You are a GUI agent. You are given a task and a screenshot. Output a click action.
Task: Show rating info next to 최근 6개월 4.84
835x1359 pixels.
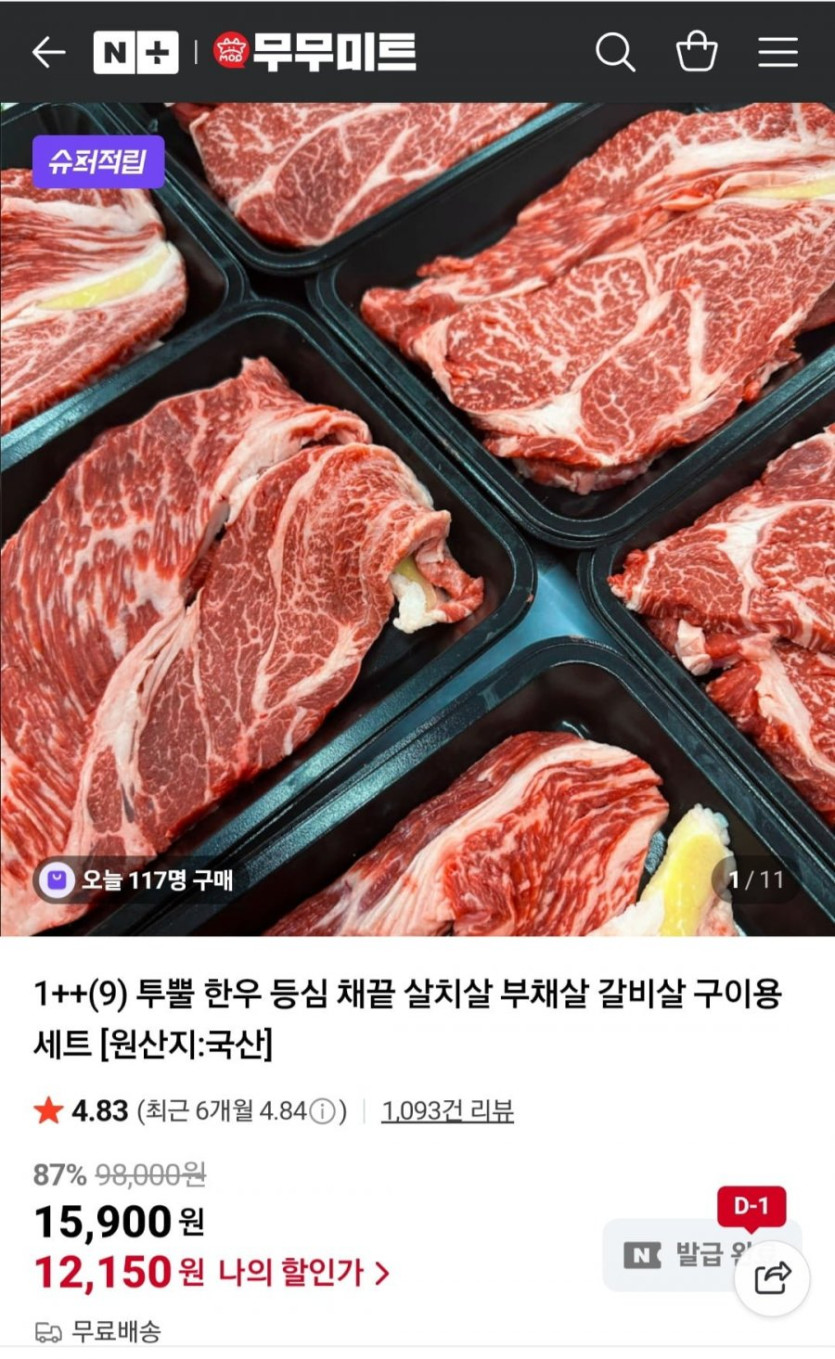(322, 1111)
